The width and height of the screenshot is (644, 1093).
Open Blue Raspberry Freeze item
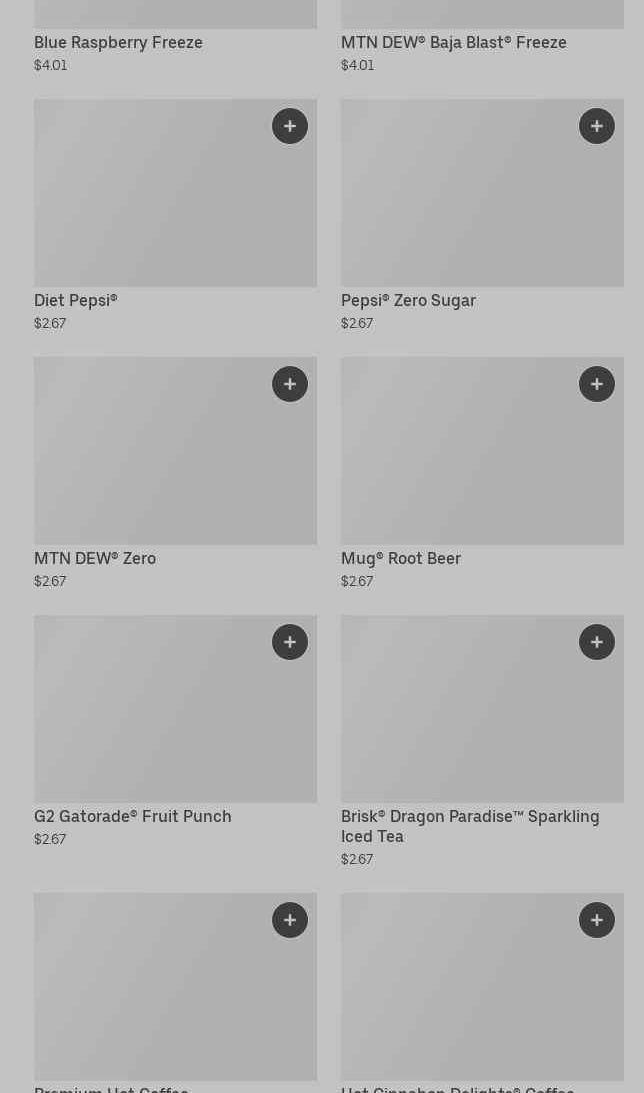pos(118,42)
